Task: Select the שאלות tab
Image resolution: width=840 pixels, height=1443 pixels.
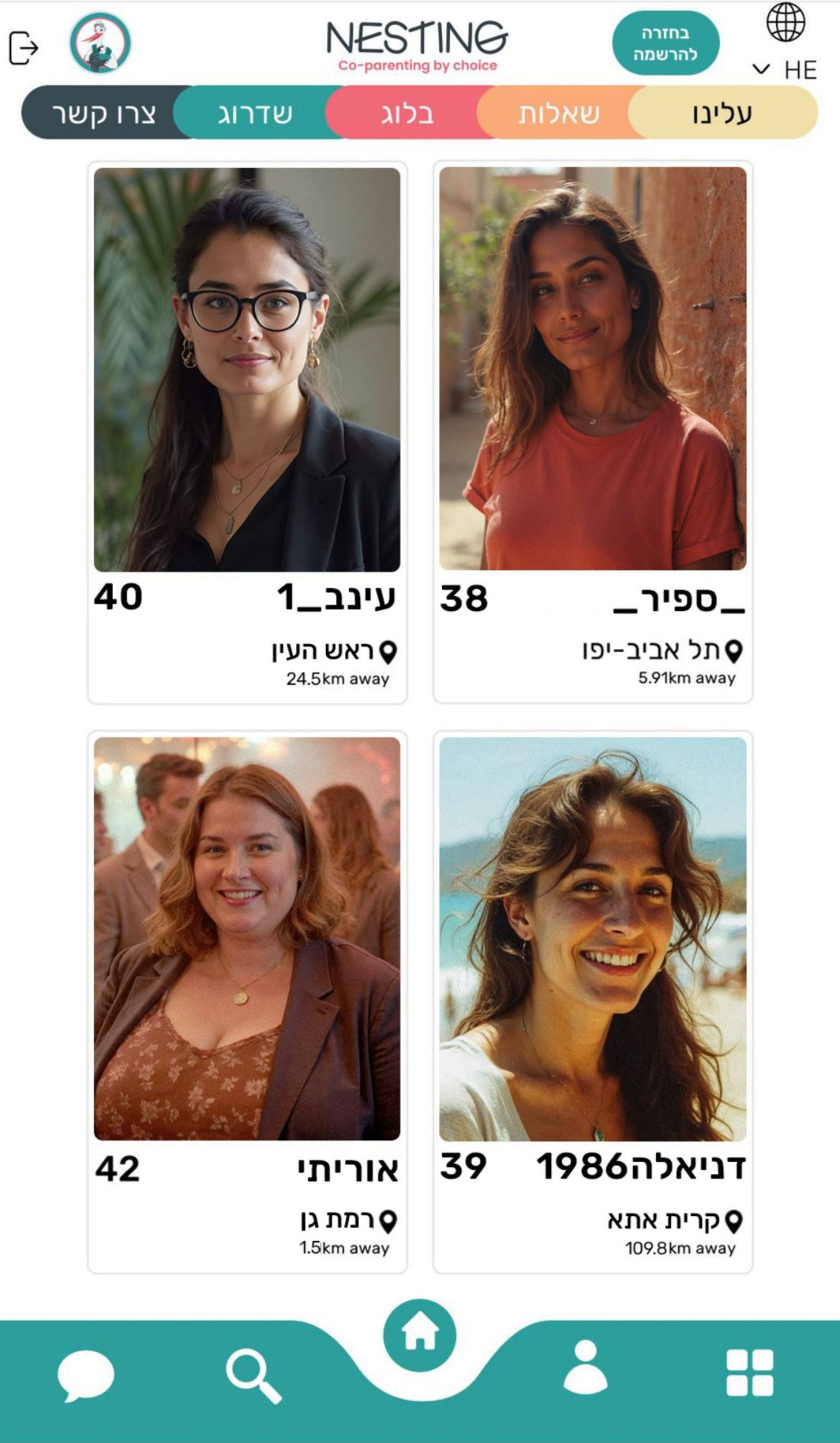Action: point(559,113)
